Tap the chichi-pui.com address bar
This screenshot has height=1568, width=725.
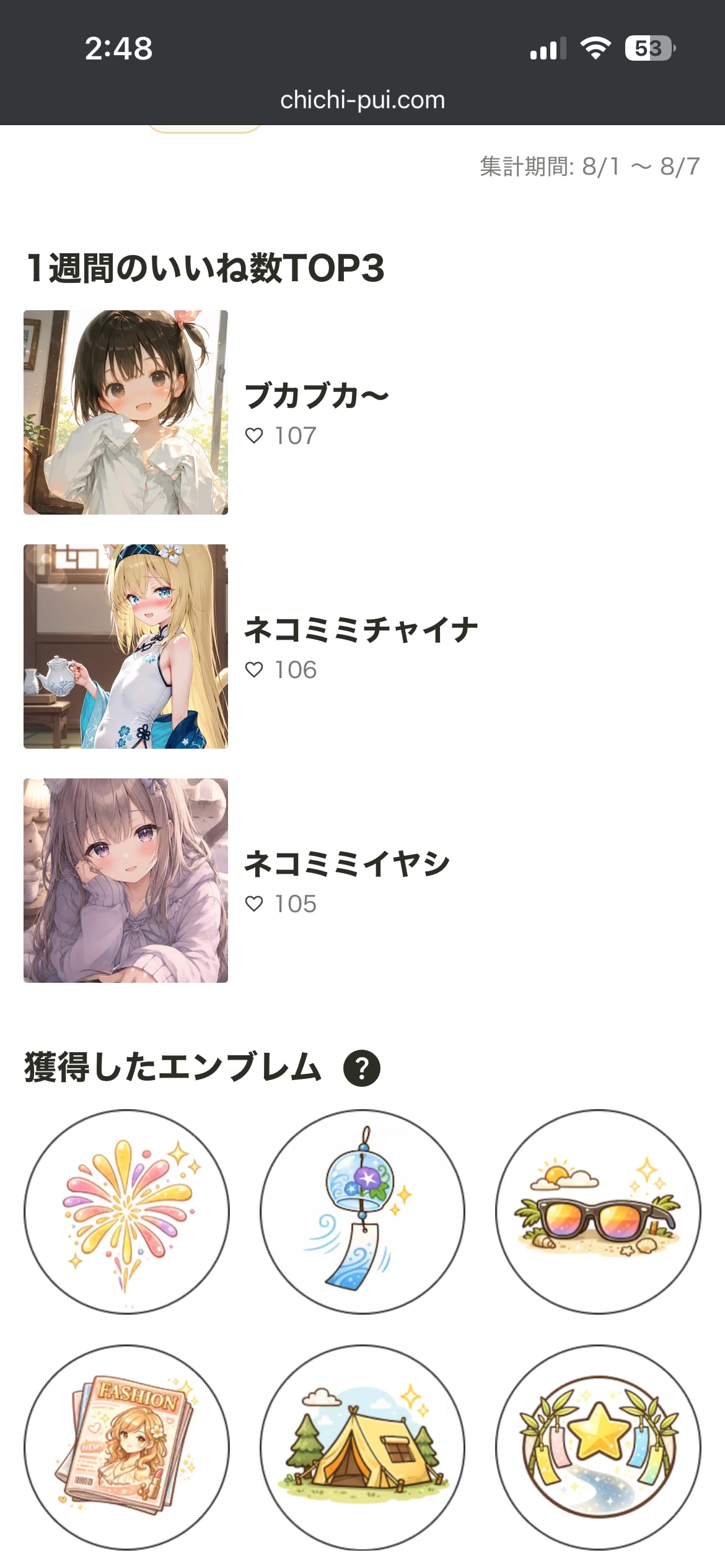[362, 100]
